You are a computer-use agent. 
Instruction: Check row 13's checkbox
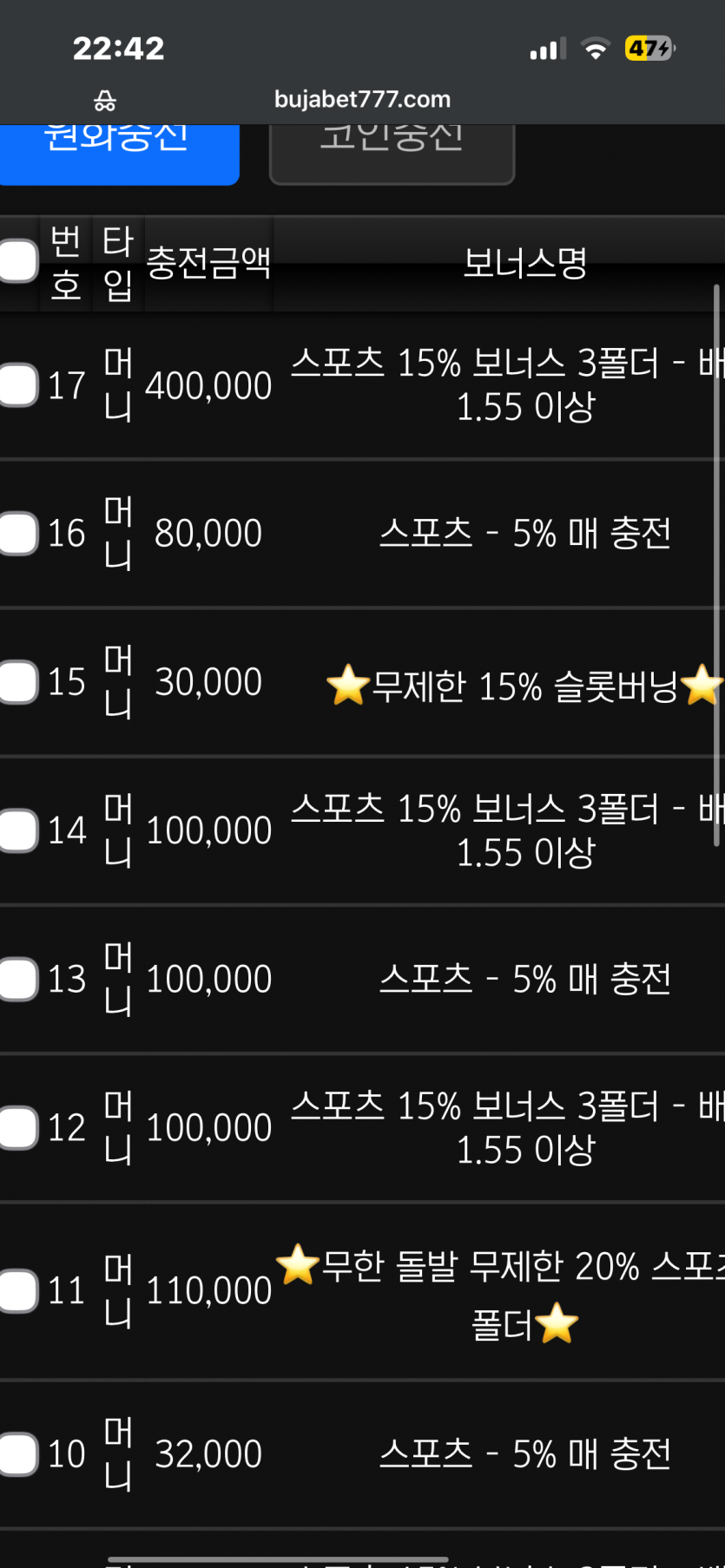(18, 979)
